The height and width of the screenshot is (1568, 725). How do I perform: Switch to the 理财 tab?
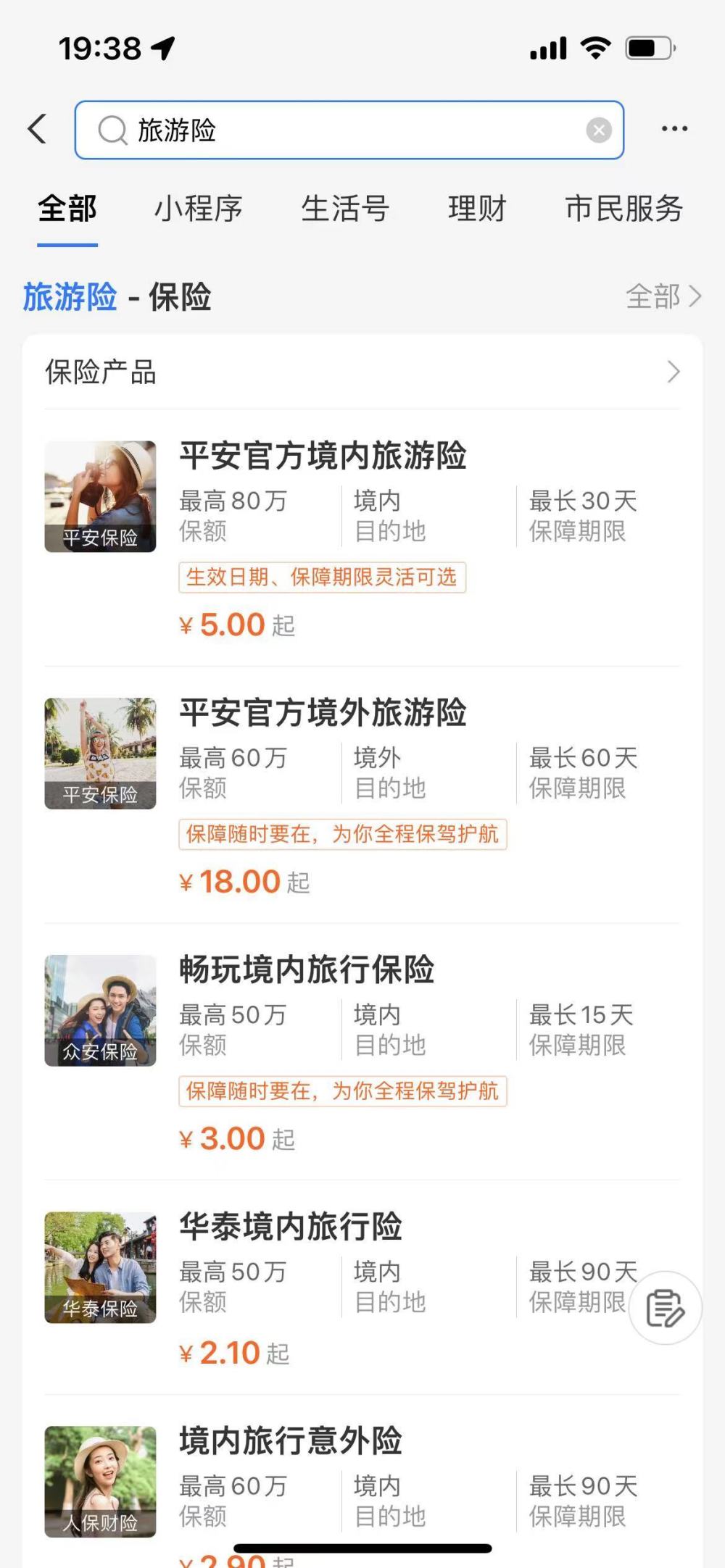(476, 209)
